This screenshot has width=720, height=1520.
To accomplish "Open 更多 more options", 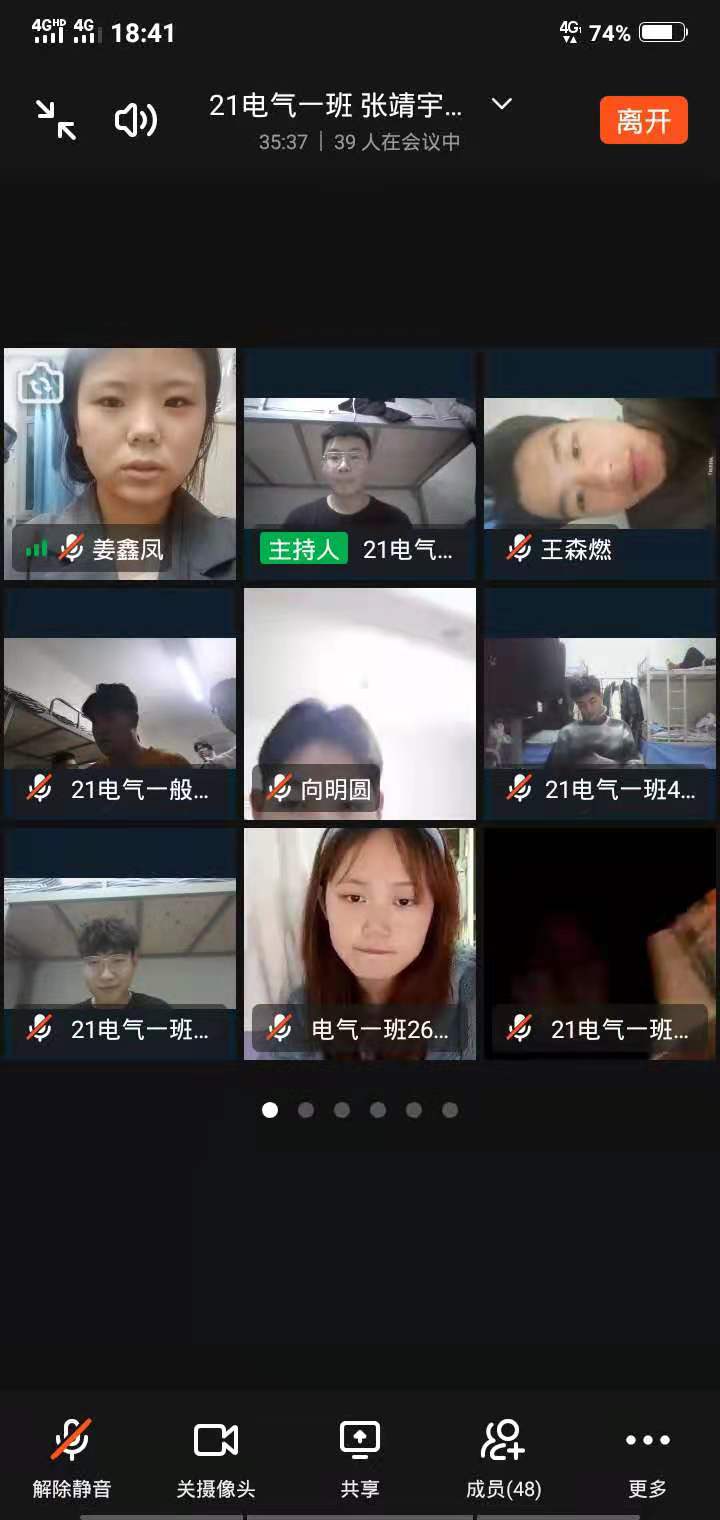I will (647, 1458).
